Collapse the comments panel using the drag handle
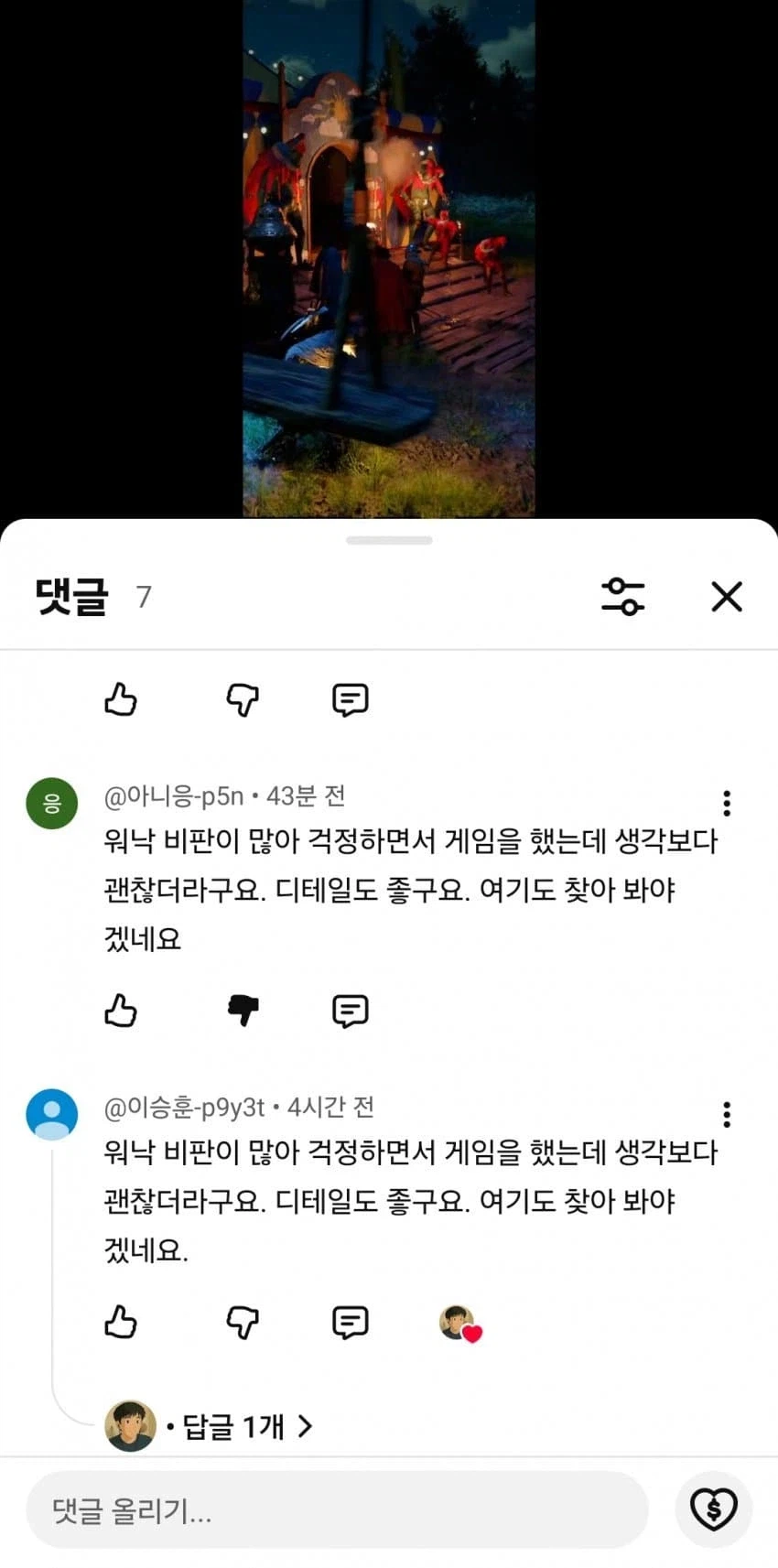This screenshot has width=778, height=1568. pos(389,540)
